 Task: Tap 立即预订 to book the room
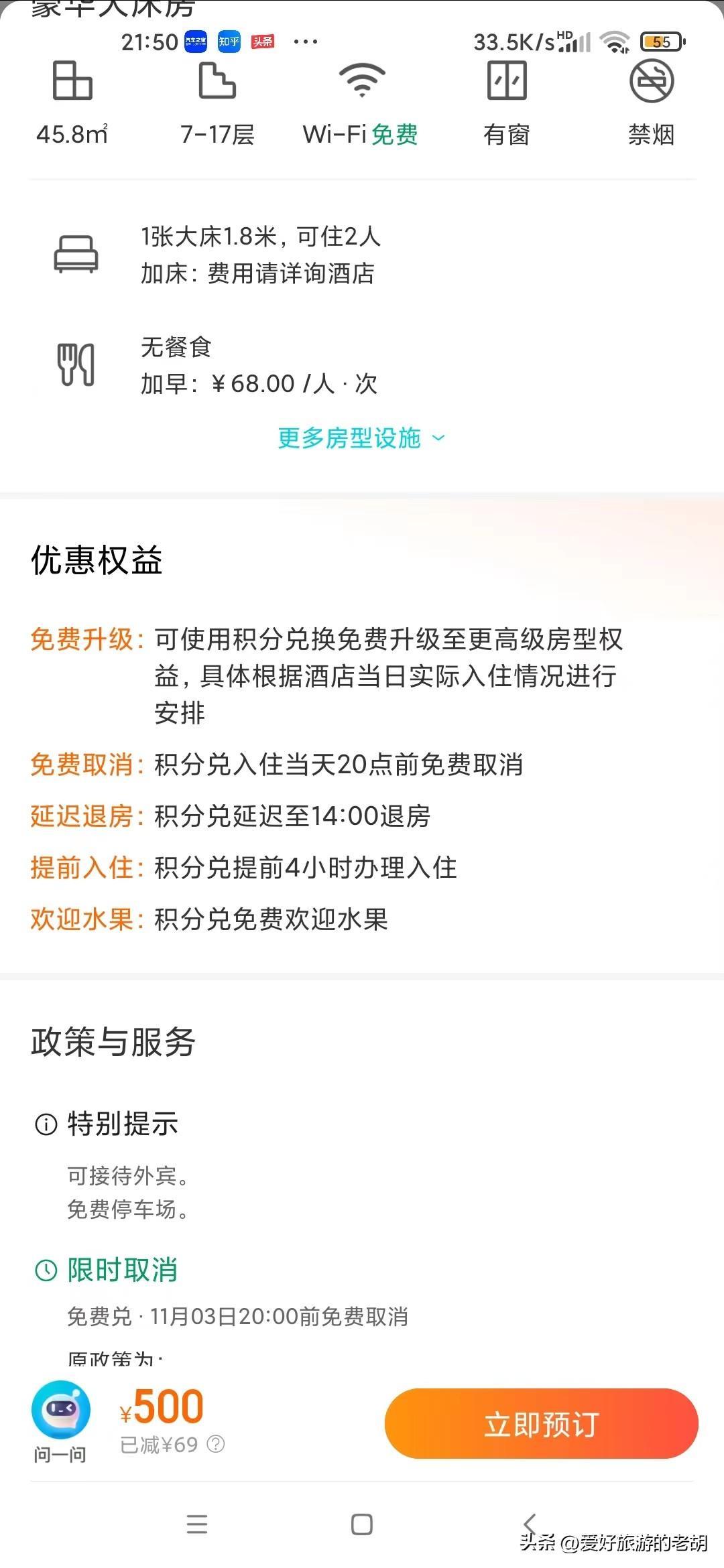(x=541, y=1424)
